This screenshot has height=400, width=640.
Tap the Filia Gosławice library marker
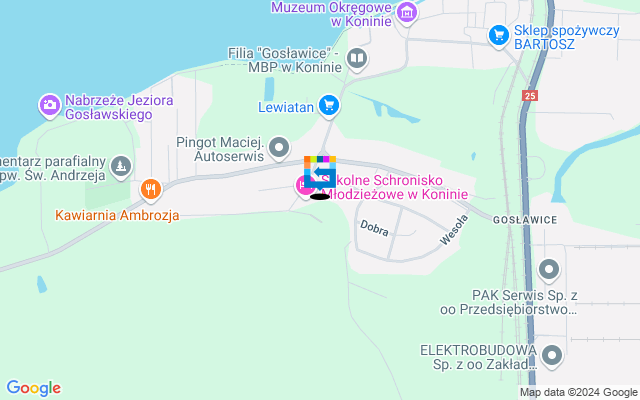[x=357, y=59]
